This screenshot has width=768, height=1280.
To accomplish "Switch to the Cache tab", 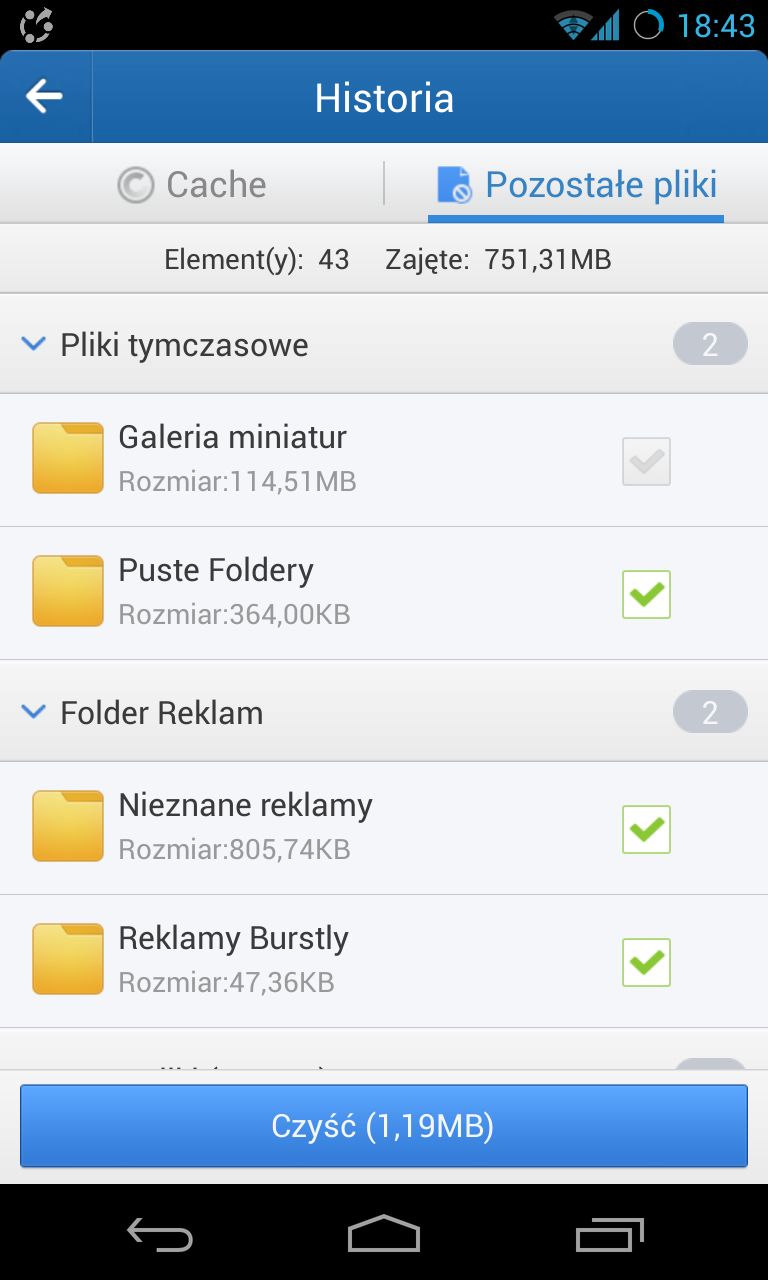I will [x=192, y=184].
